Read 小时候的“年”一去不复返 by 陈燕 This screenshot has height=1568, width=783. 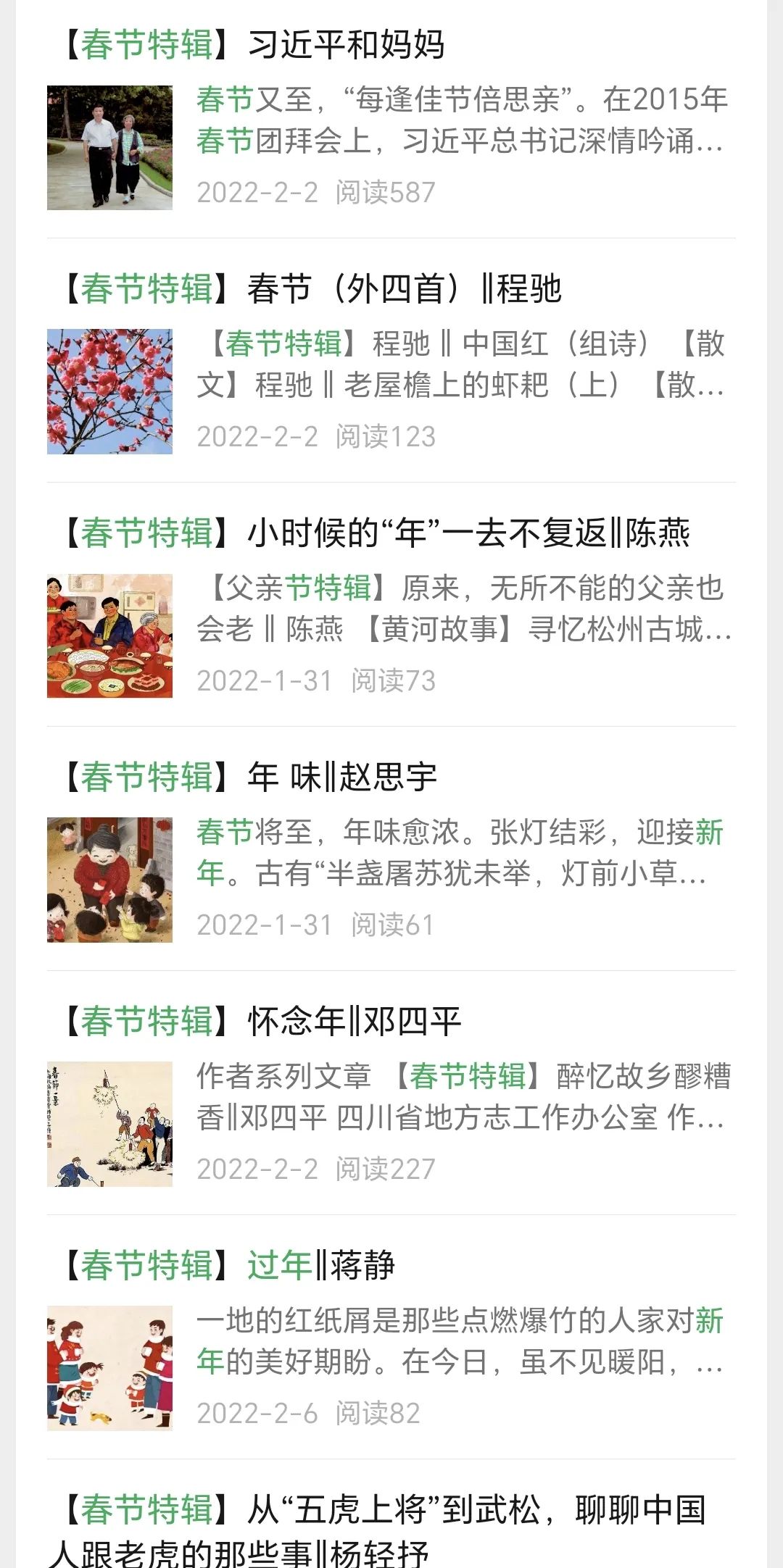pos(468,533)
